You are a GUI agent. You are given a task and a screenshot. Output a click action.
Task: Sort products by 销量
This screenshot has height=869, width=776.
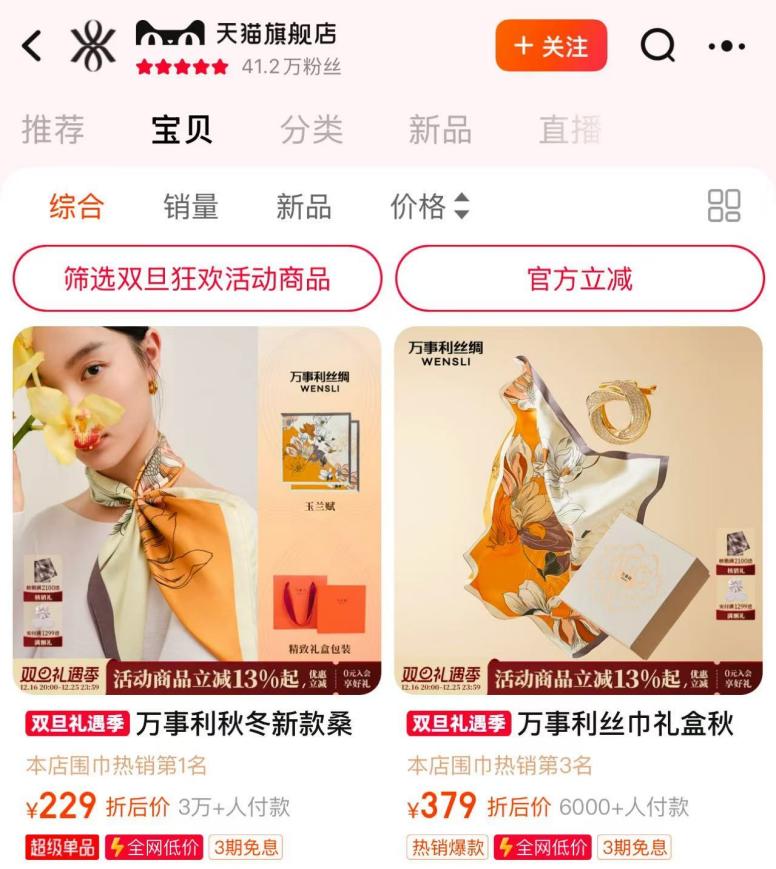191,206
